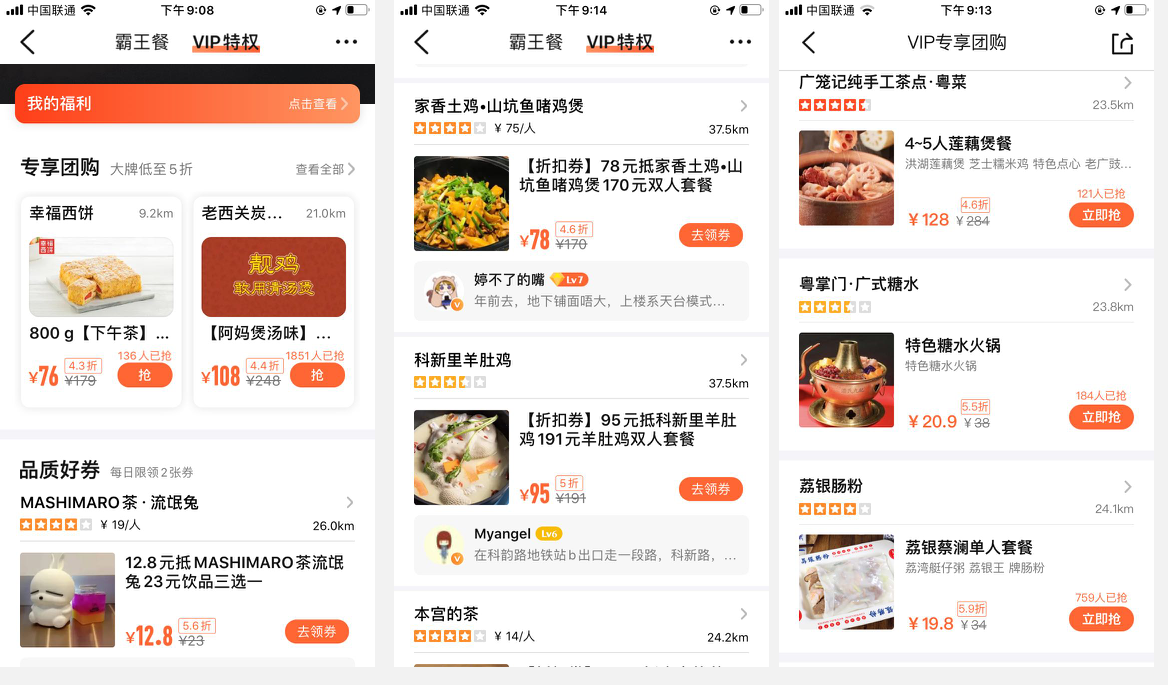View Myangel's review of 科新里羊肚鸡
The height and width of the screenshot is (685, 1168).
click(x=581, y=544)
